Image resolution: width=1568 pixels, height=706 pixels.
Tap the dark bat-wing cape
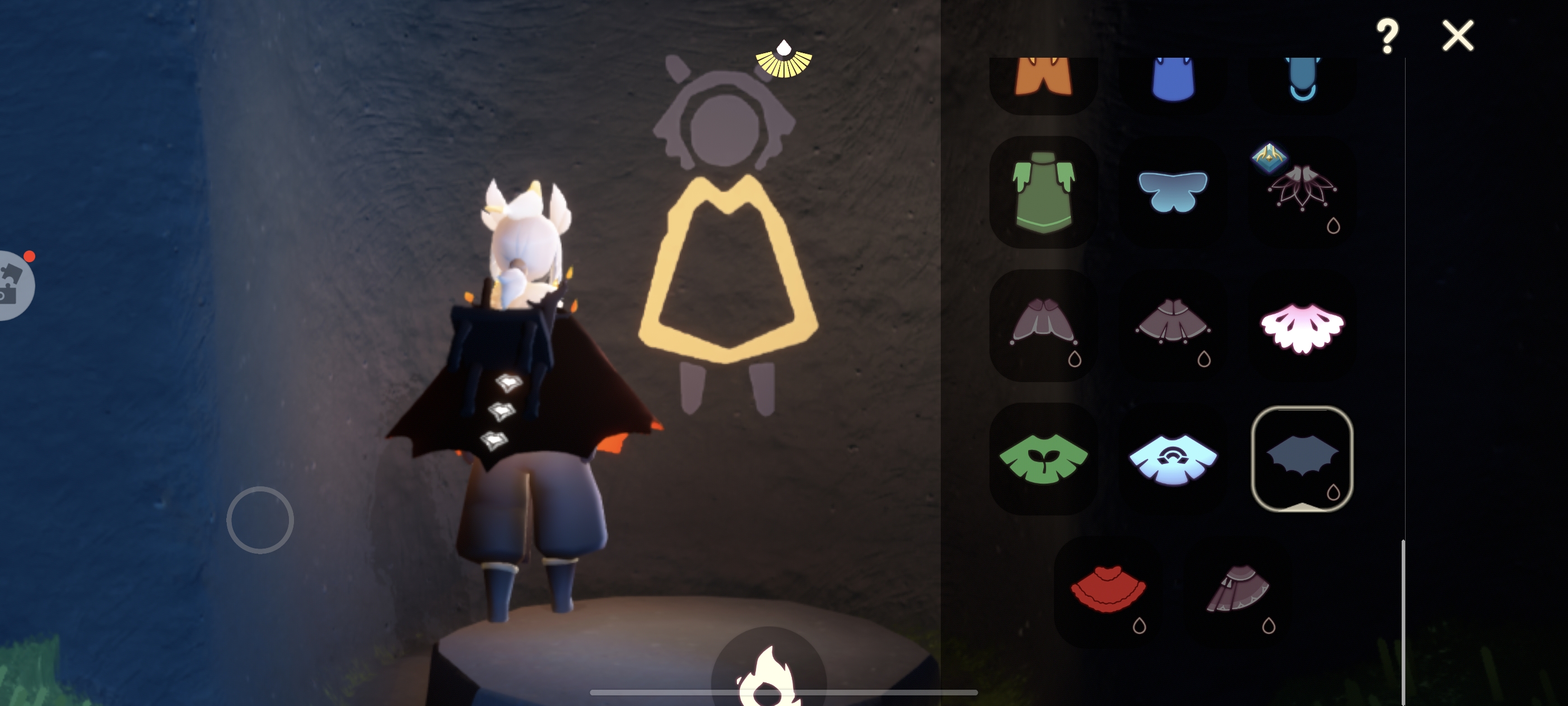point(1302,459)
